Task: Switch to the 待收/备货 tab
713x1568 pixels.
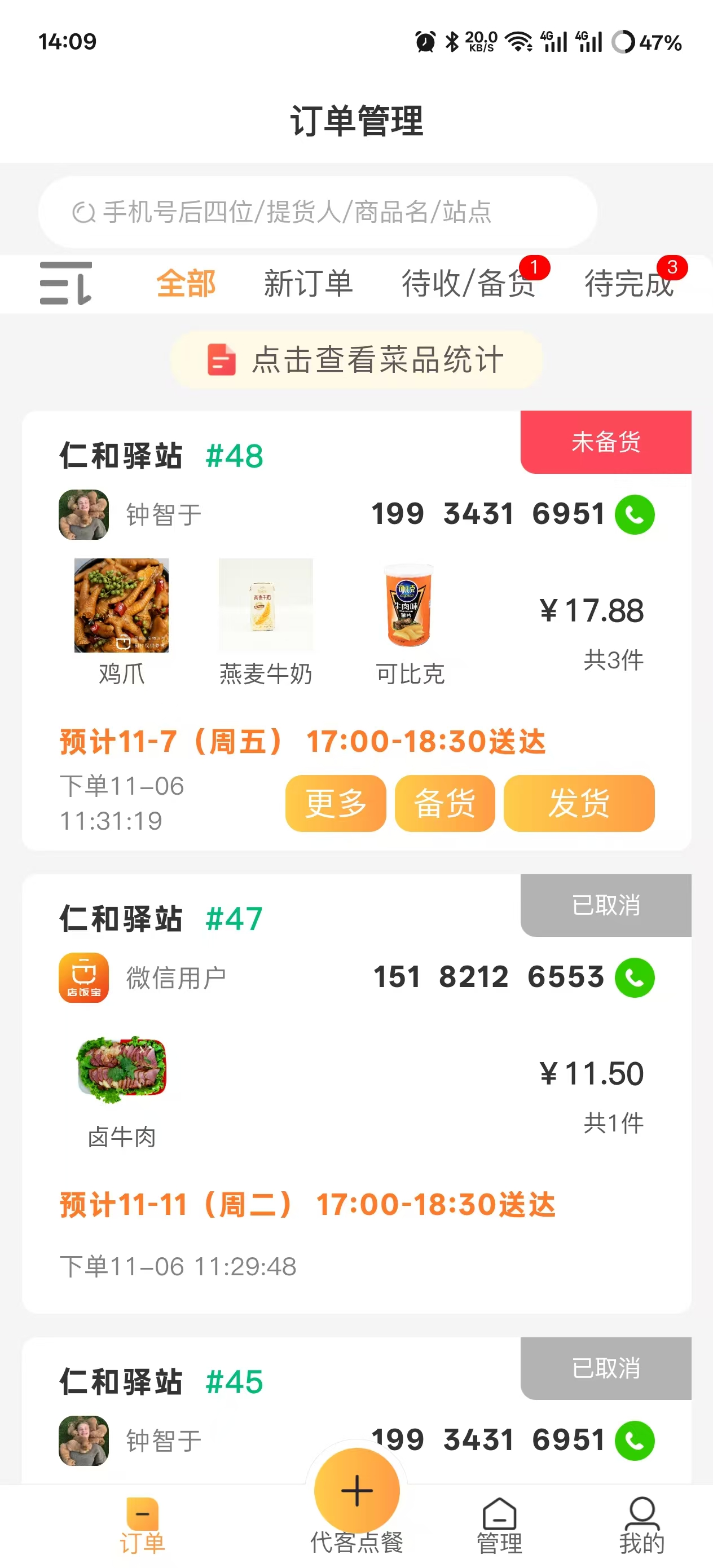Action: [x=468, y=284]
